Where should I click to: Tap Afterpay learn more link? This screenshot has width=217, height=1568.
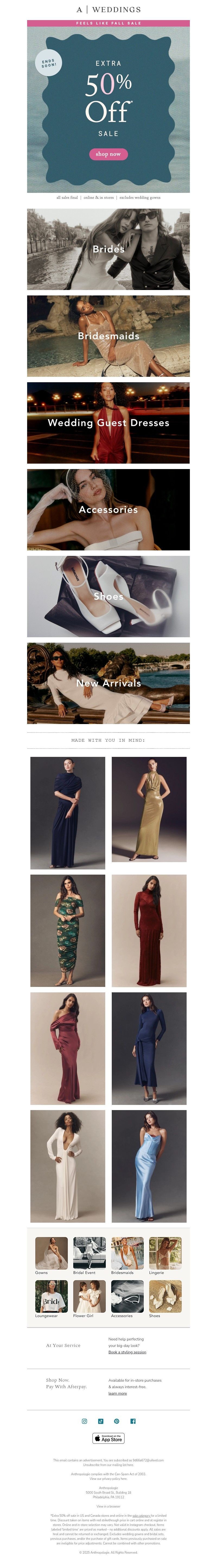click(x=117, y=1393)
